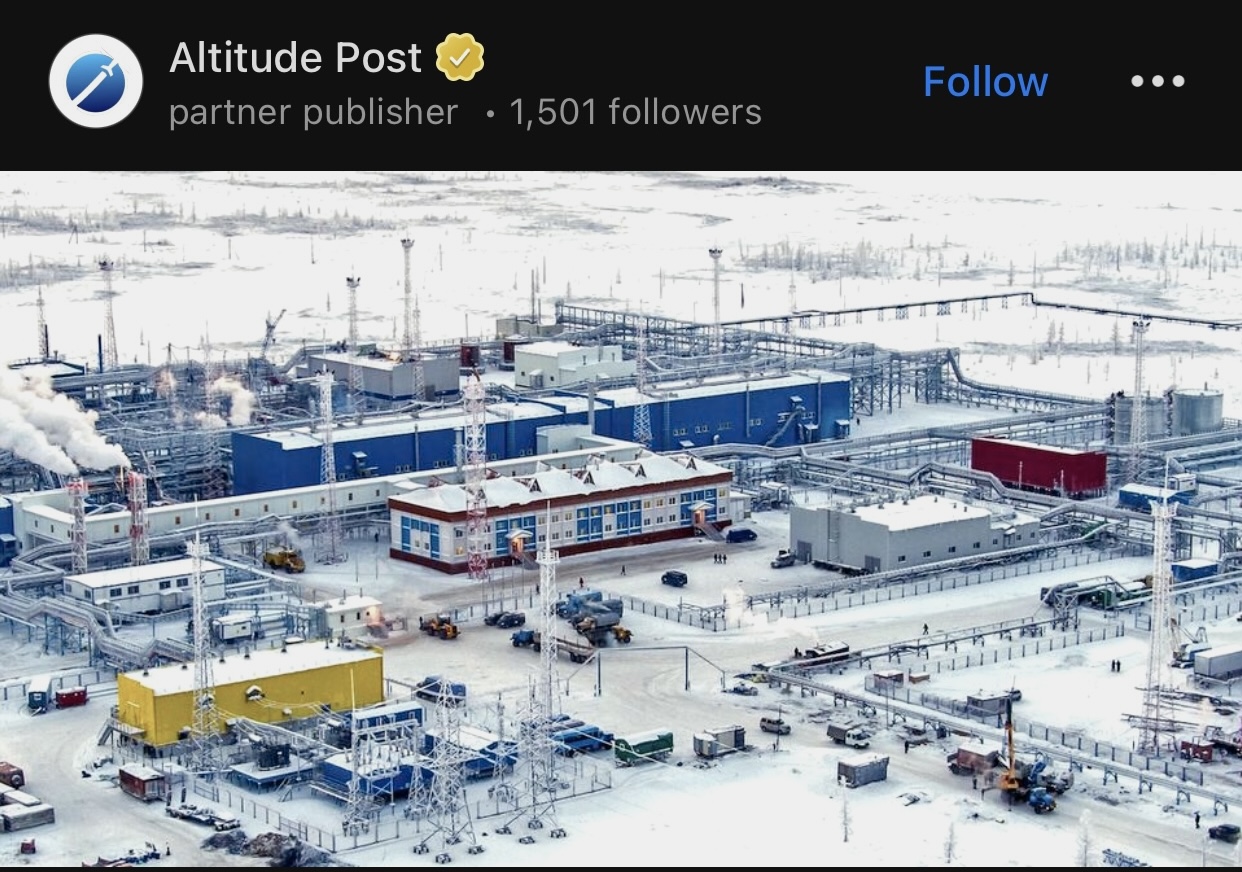Follow Altitude Post

985,82
